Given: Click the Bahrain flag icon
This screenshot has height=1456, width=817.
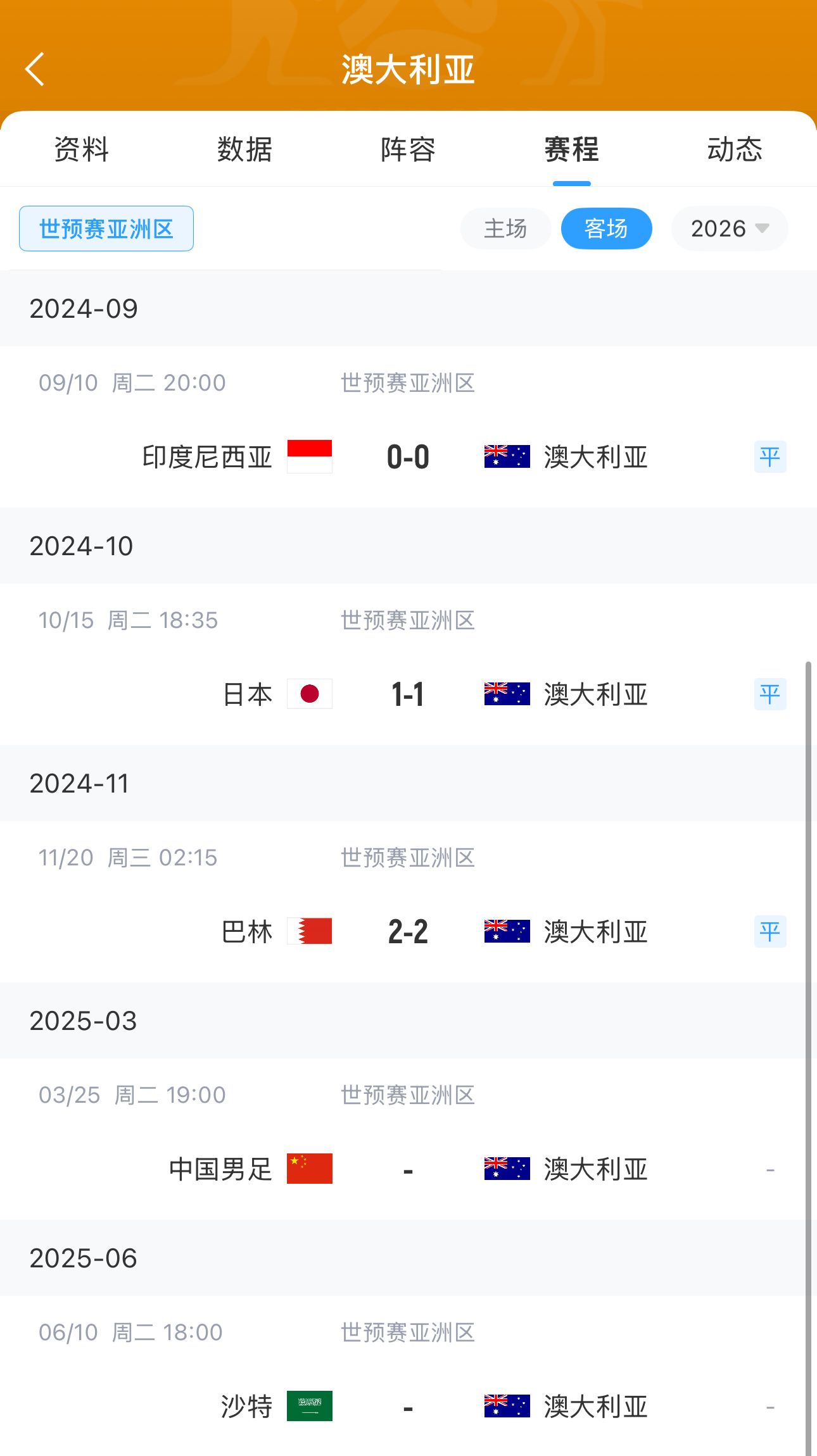Looking at the screenshot, I should coord(310,931).
